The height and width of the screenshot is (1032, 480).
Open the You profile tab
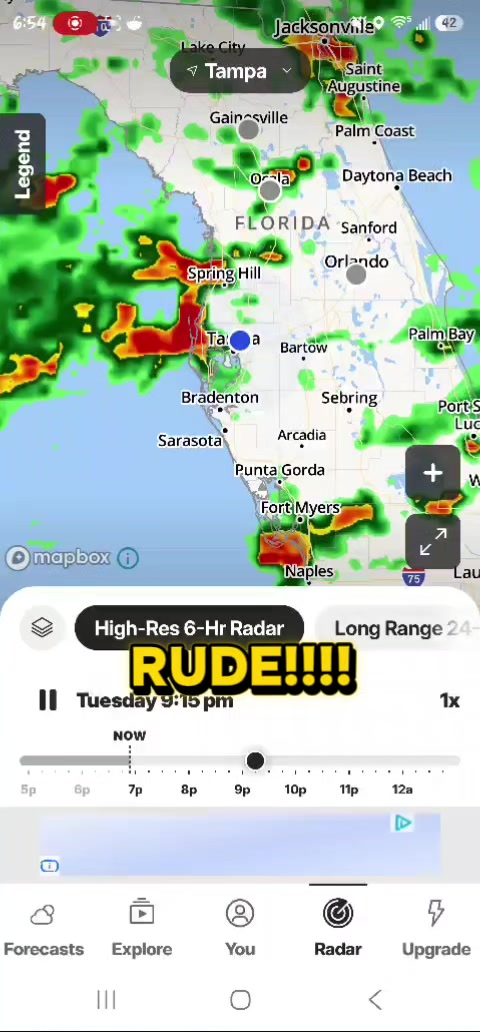240,930
